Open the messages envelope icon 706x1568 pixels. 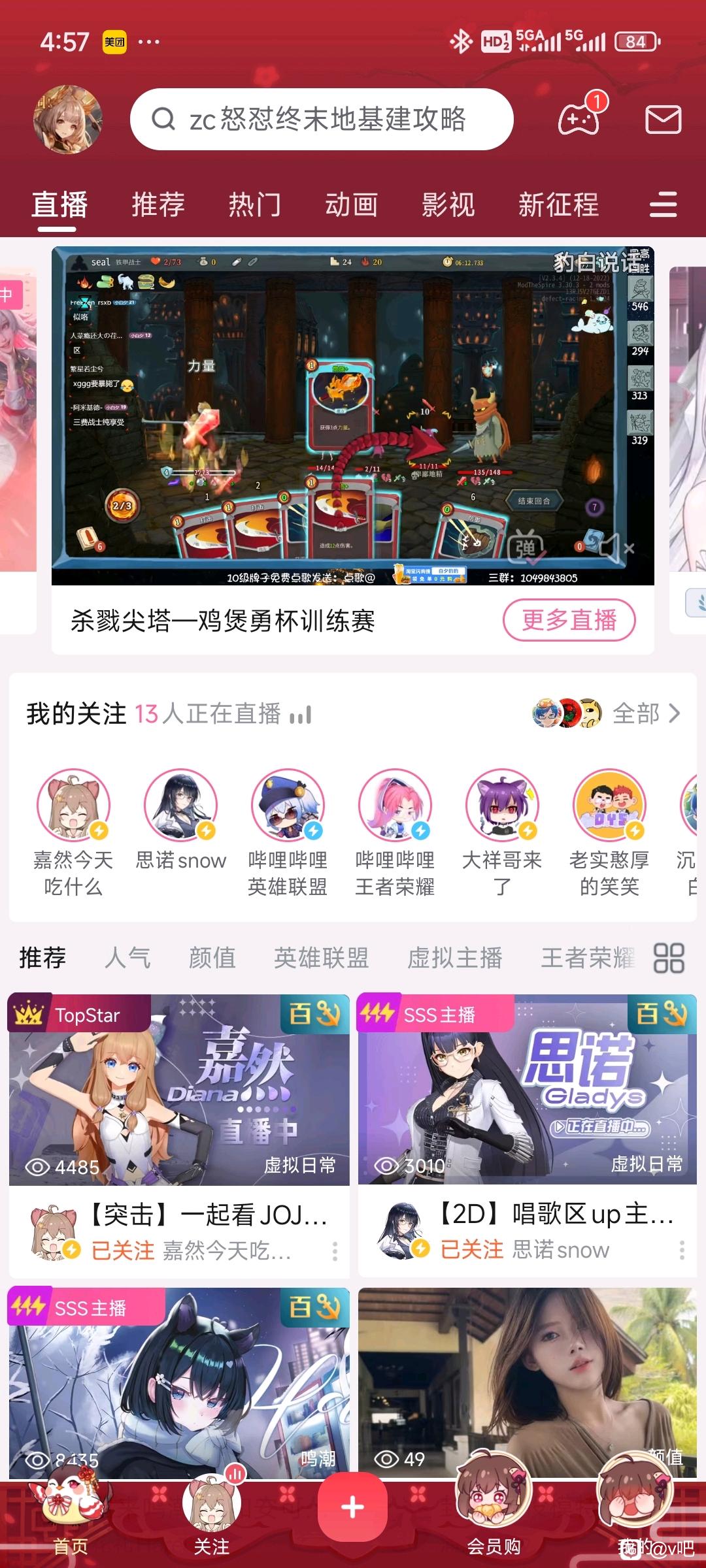click(x=664, y=120)
